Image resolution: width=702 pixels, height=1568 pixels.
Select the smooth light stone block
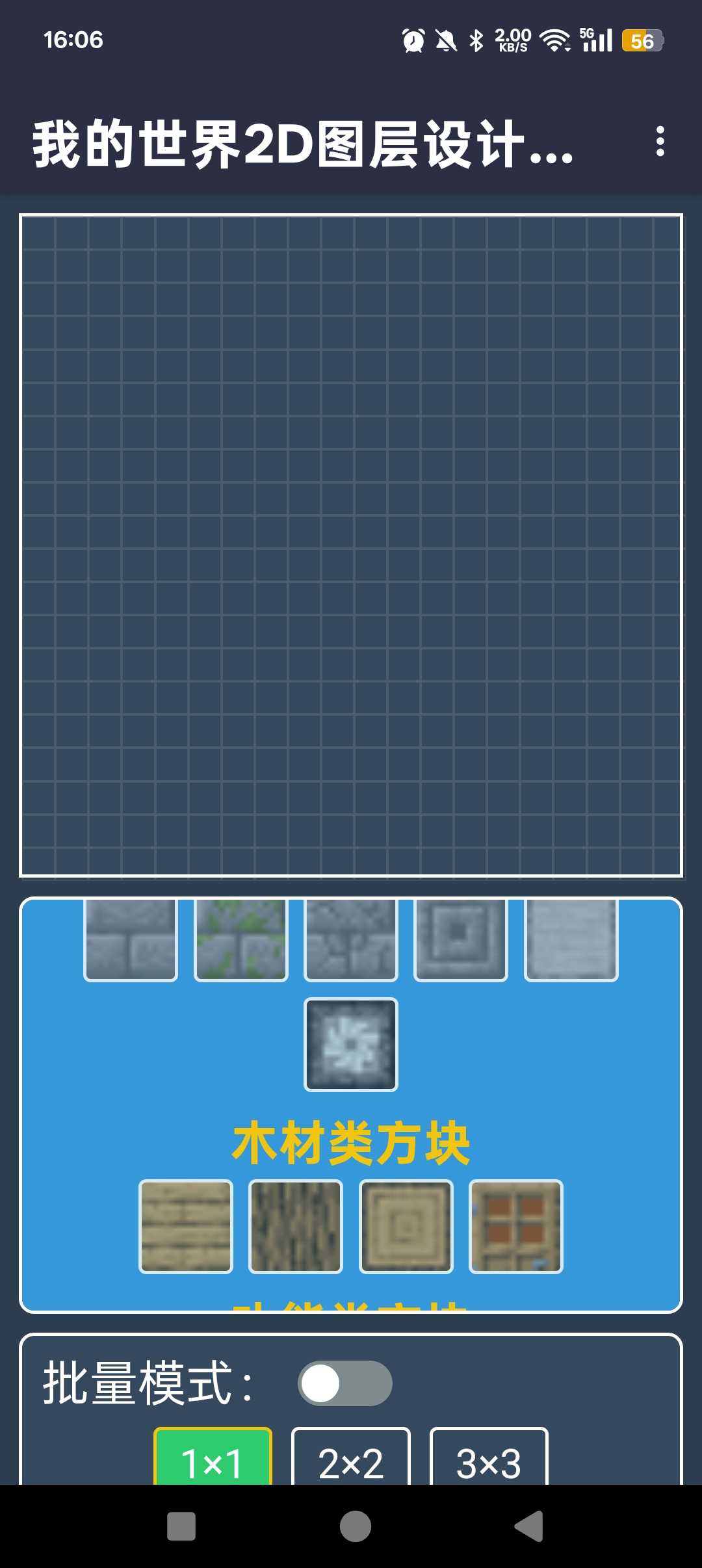[x=571, y=939]
